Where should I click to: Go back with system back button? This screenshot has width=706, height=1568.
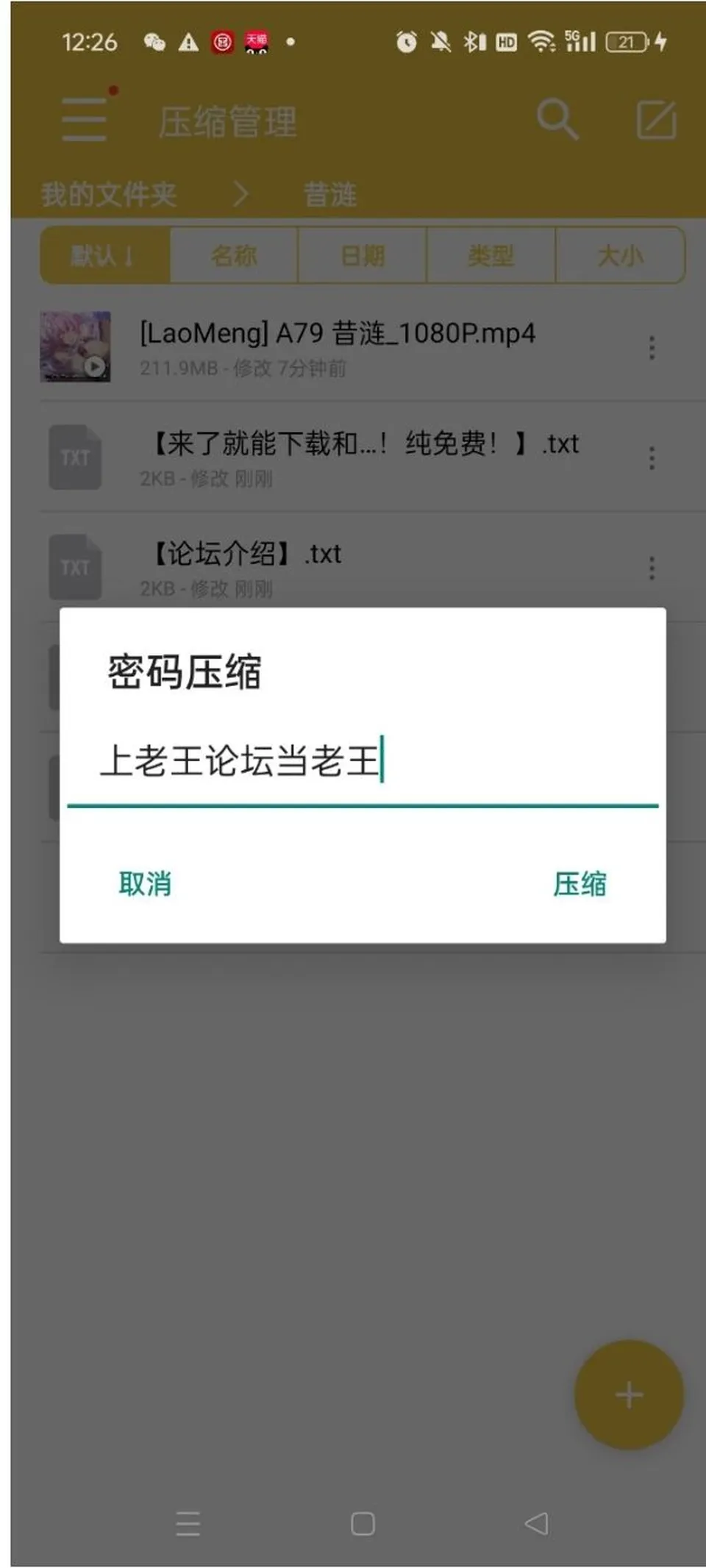point(537,1523)
